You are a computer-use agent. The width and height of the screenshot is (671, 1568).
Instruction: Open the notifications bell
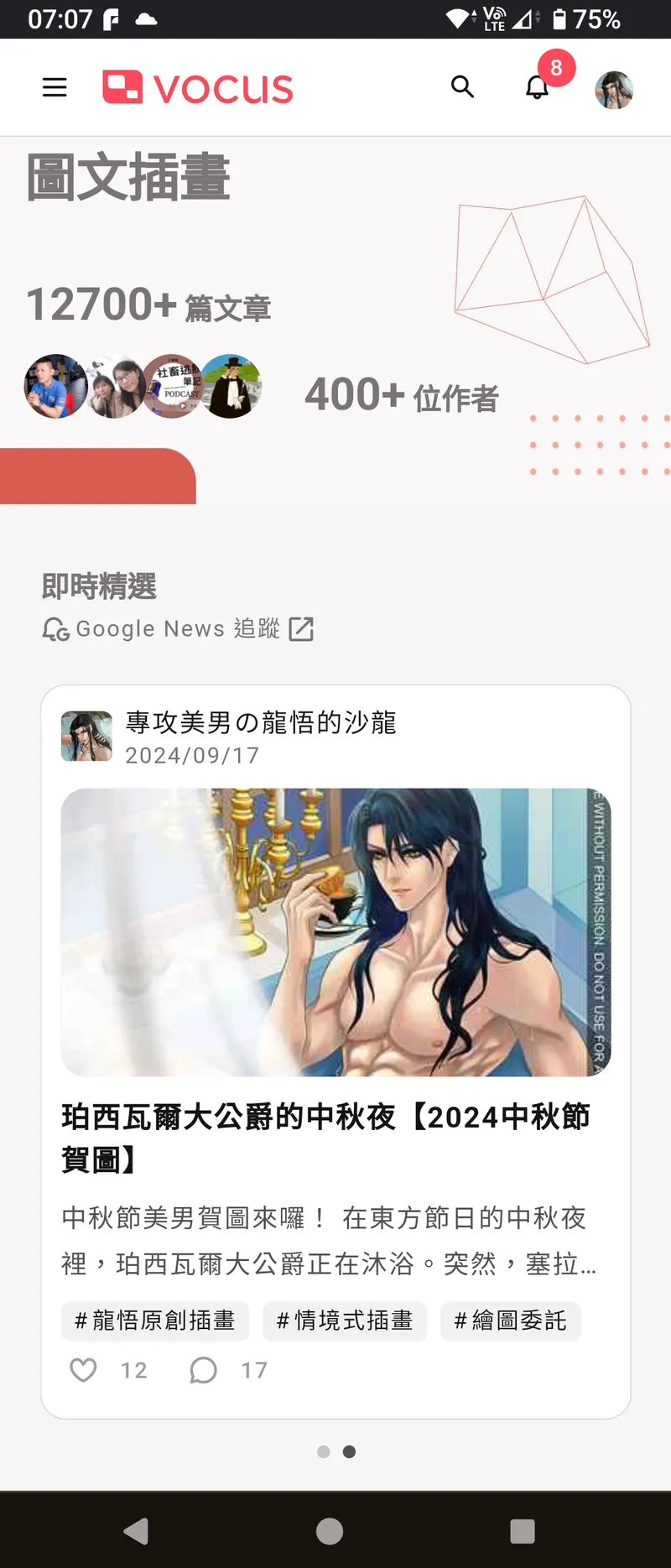[537, 87]
